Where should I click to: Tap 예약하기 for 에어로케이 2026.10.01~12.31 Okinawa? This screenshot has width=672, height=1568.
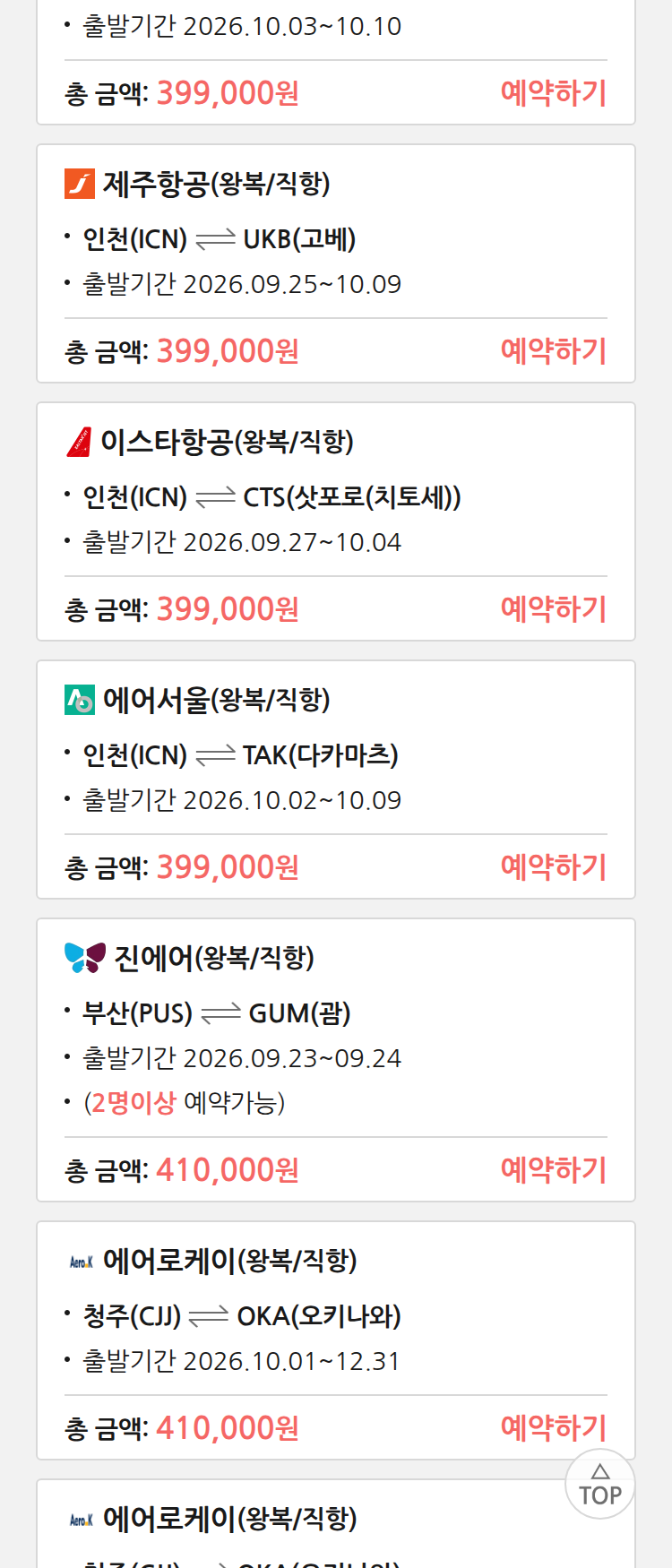pos(554,1428)
